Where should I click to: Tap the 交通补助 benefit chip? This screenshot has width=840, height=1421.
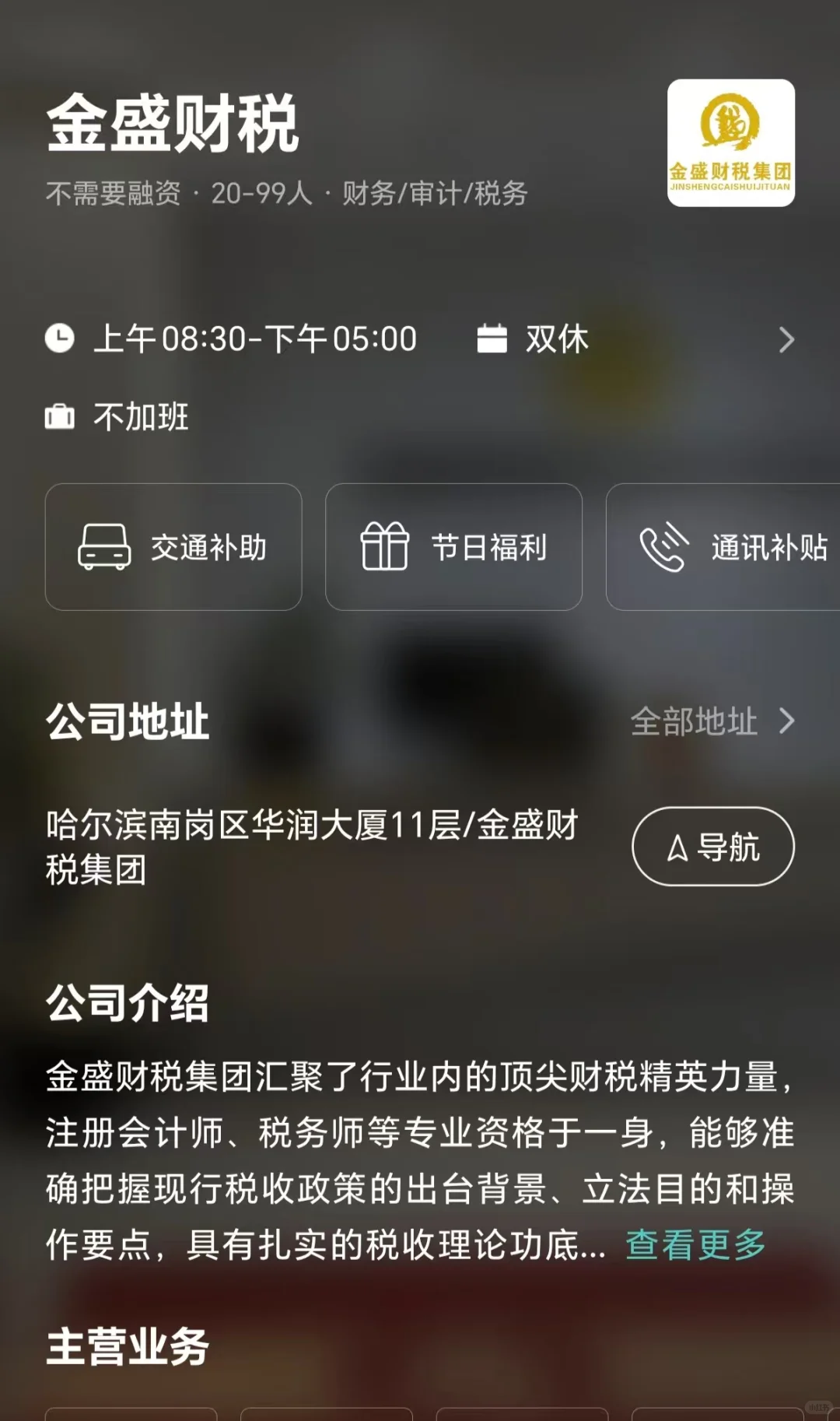tap(173, 547)
